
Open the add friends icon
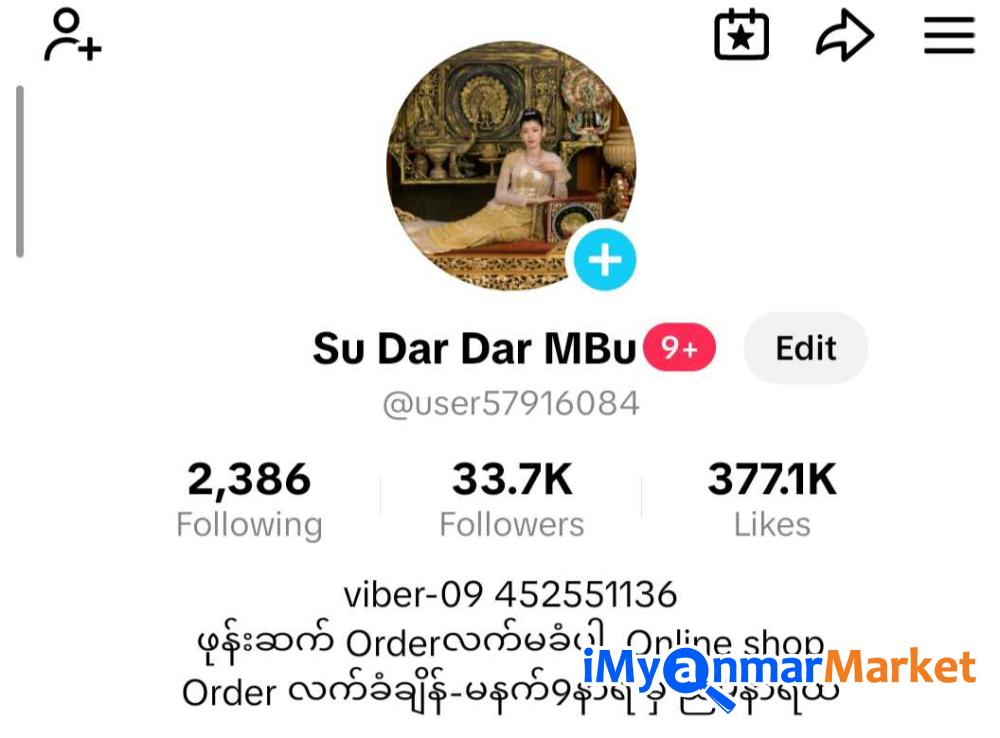point(72,36)
